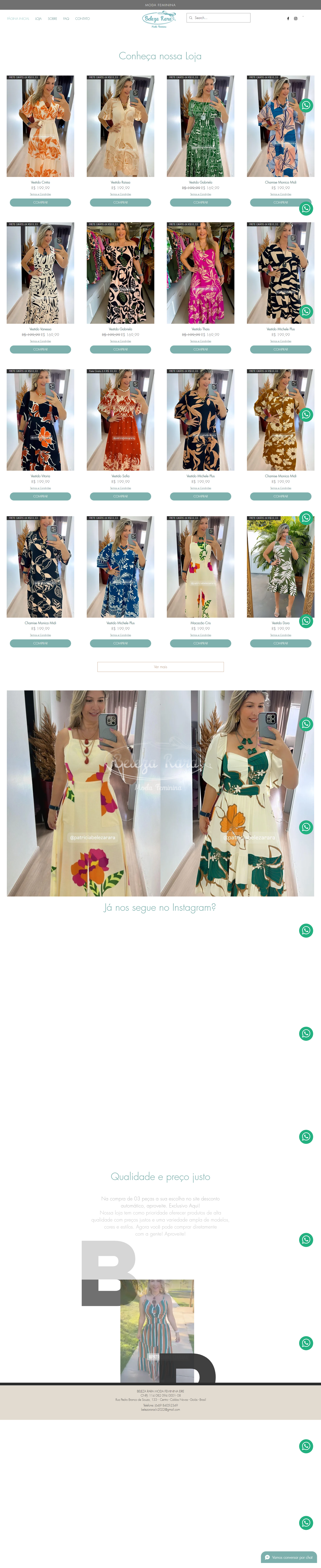The image size is (321, 1568).
Task: View the Vestido Vanessa product photo
Action: 40,273
